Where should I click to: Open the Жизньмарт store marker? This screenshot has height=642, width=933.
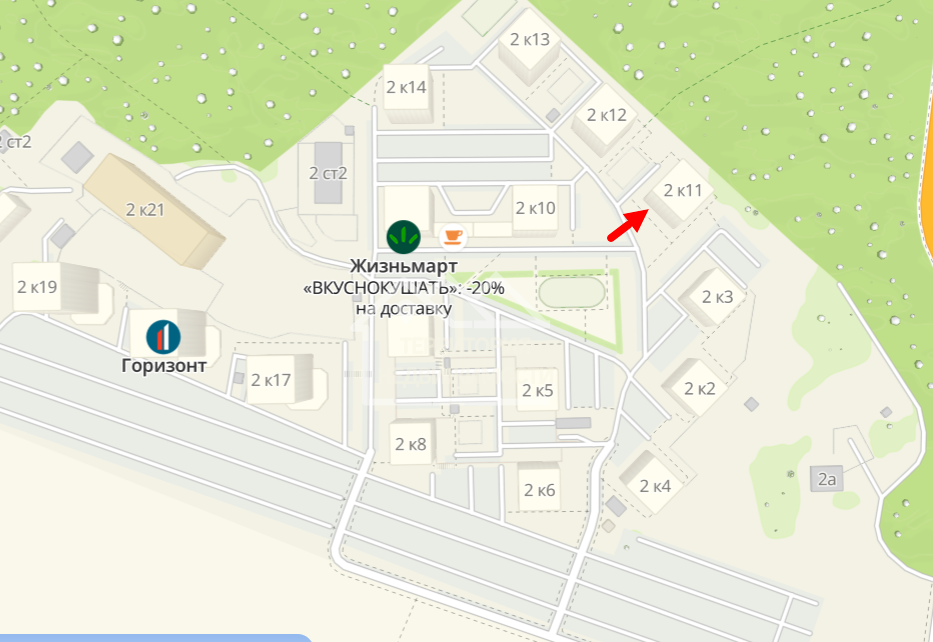(x=403, y=236)
